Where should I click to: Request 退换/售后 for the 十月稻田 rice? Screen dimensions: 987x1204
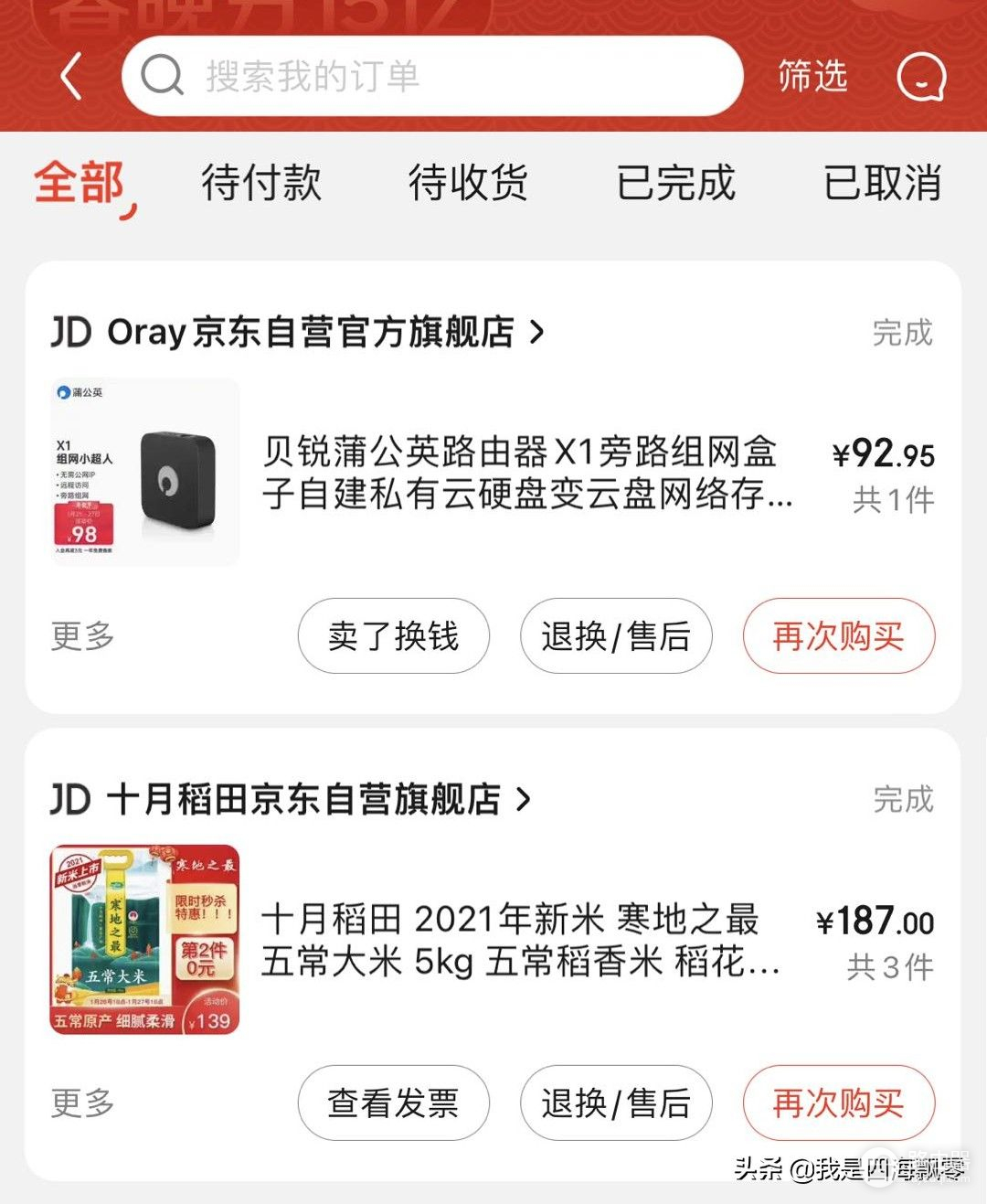click(615, 1103)
